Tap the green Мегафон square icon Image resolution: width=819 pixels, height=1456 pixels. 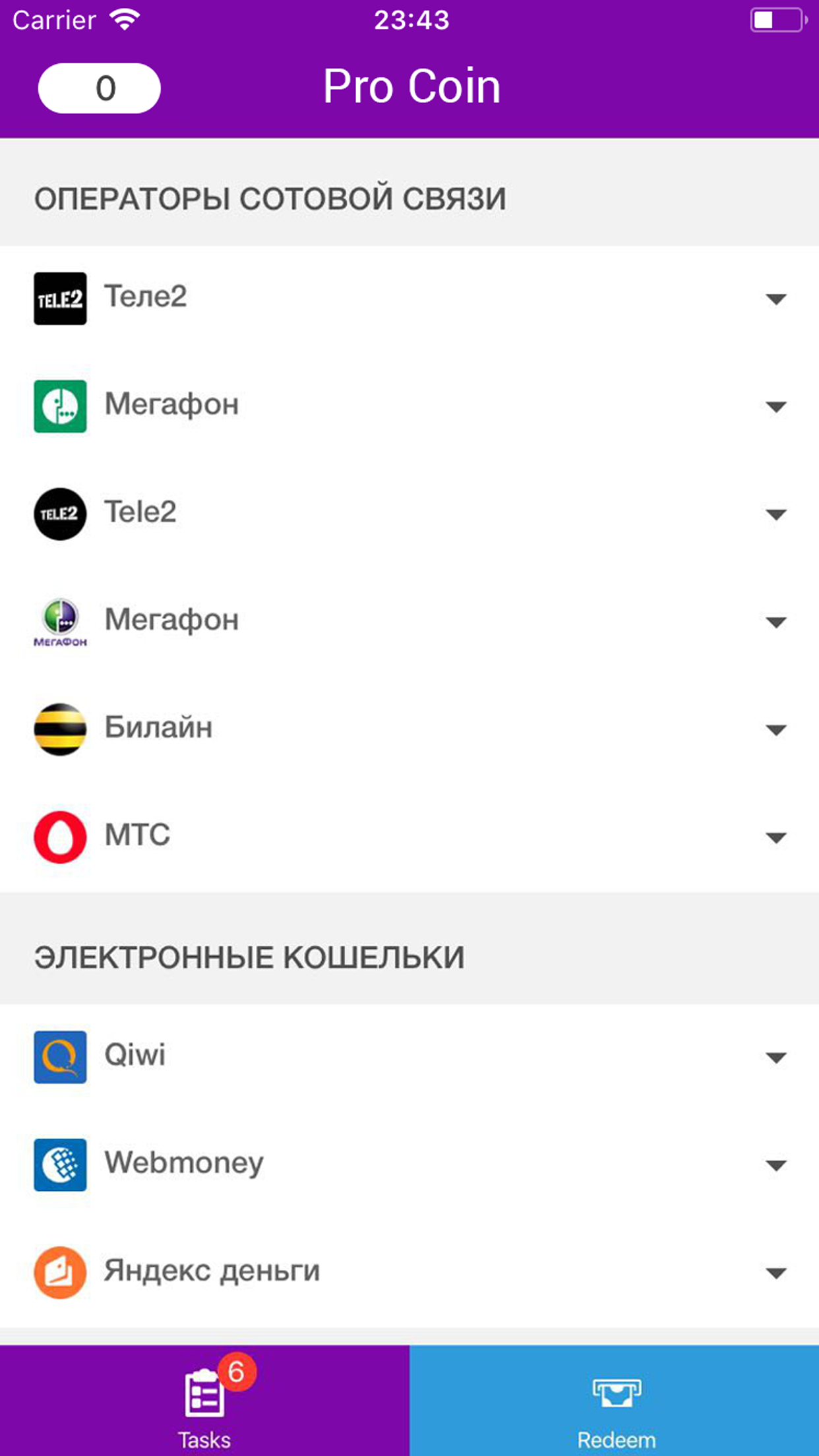60,406
